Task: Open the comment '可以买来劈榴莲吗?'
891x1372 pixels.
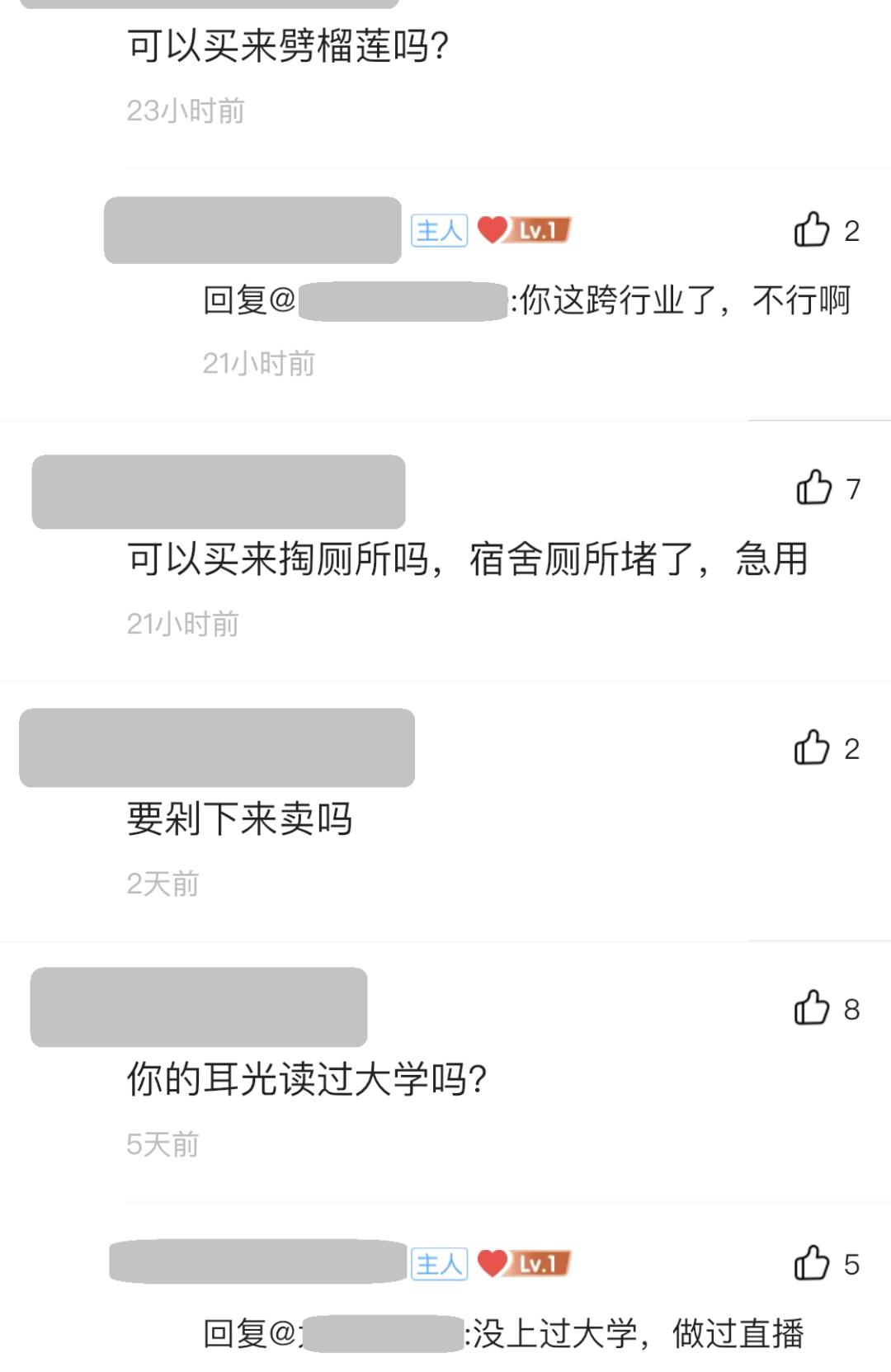Action: [x=288, y=46]
